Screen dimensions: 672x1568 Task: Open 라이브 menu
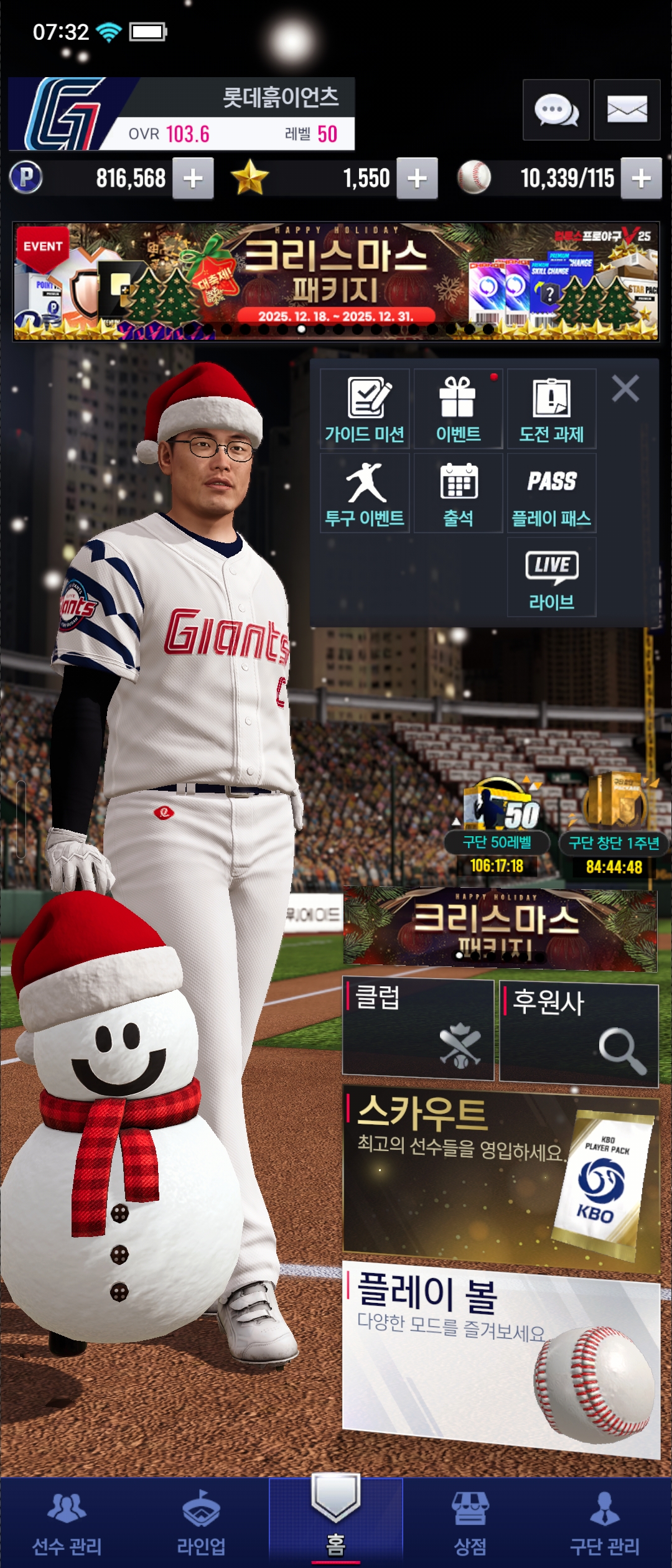pyautogui.click(x=551, y=577)
